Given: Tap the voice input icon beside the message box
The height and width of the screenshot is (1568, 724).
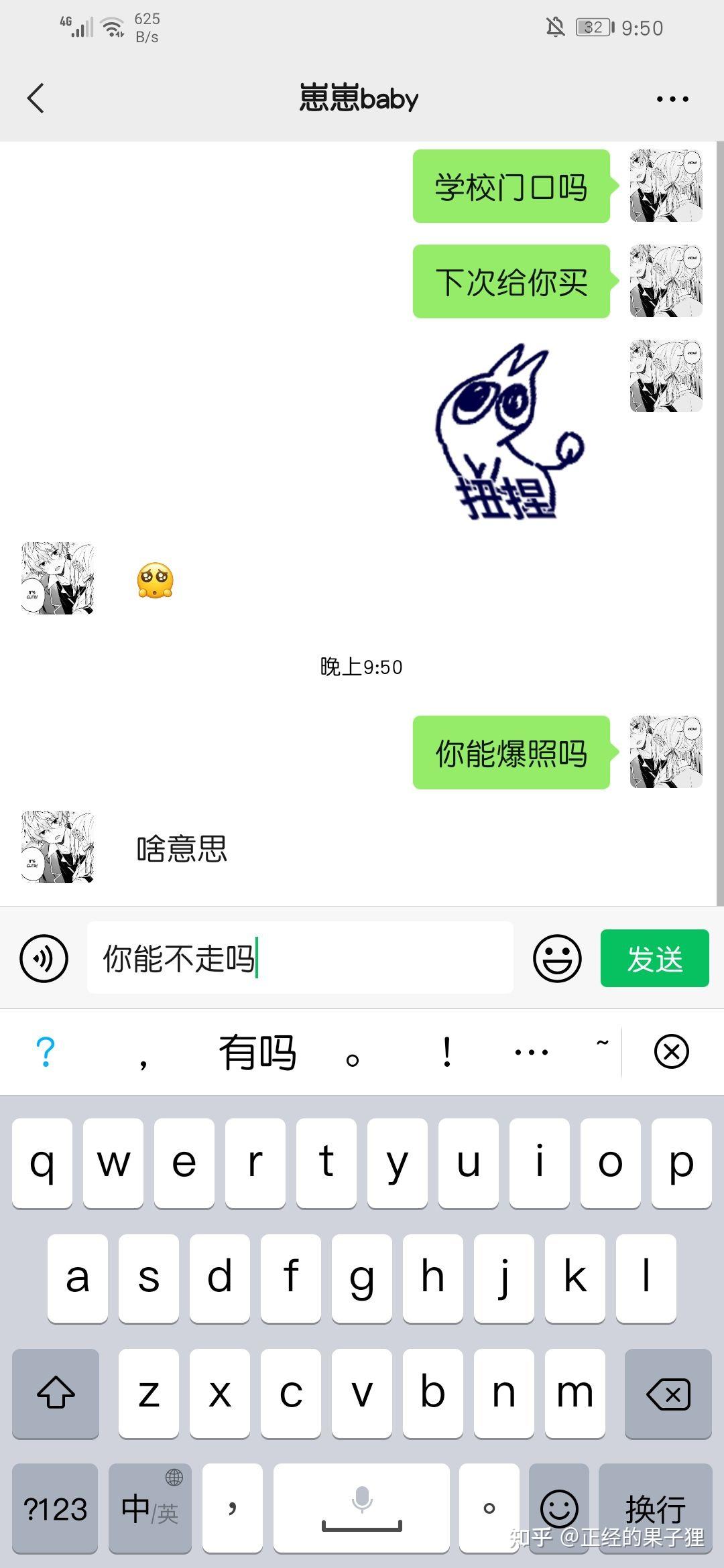Looking at the screenshot, I should (x=43, y=959).
